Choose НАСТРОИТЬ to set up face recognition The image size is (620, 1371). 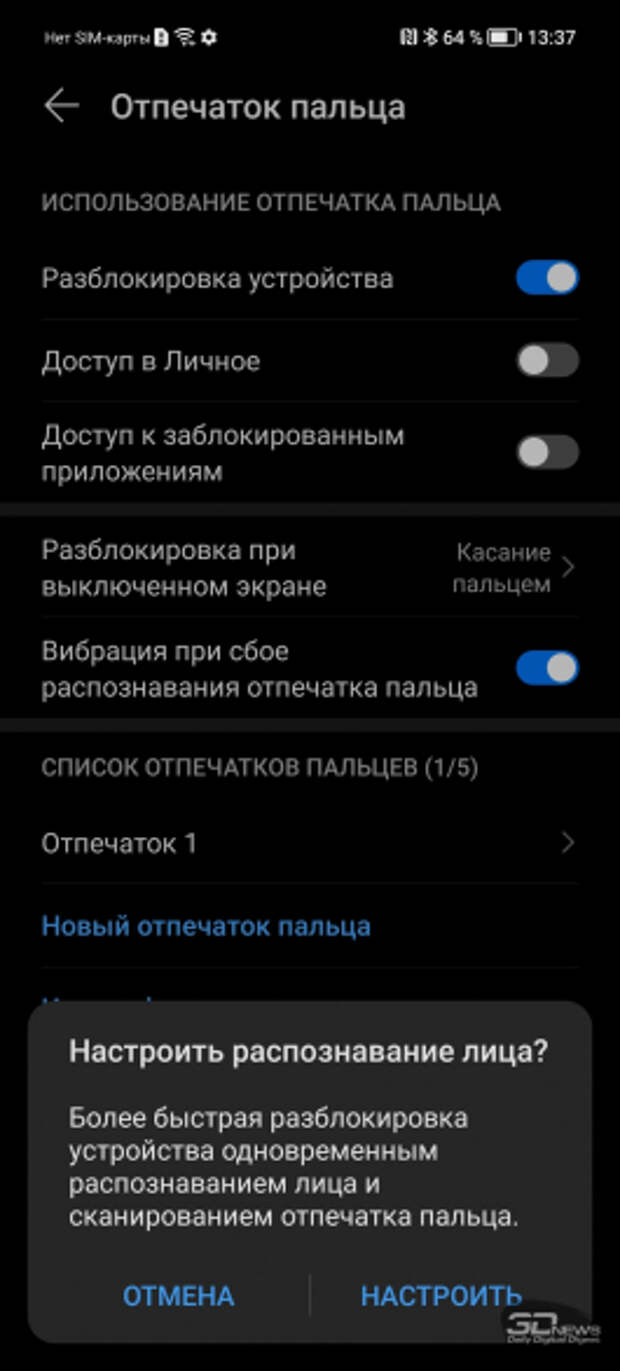[x=441, y=1296]
